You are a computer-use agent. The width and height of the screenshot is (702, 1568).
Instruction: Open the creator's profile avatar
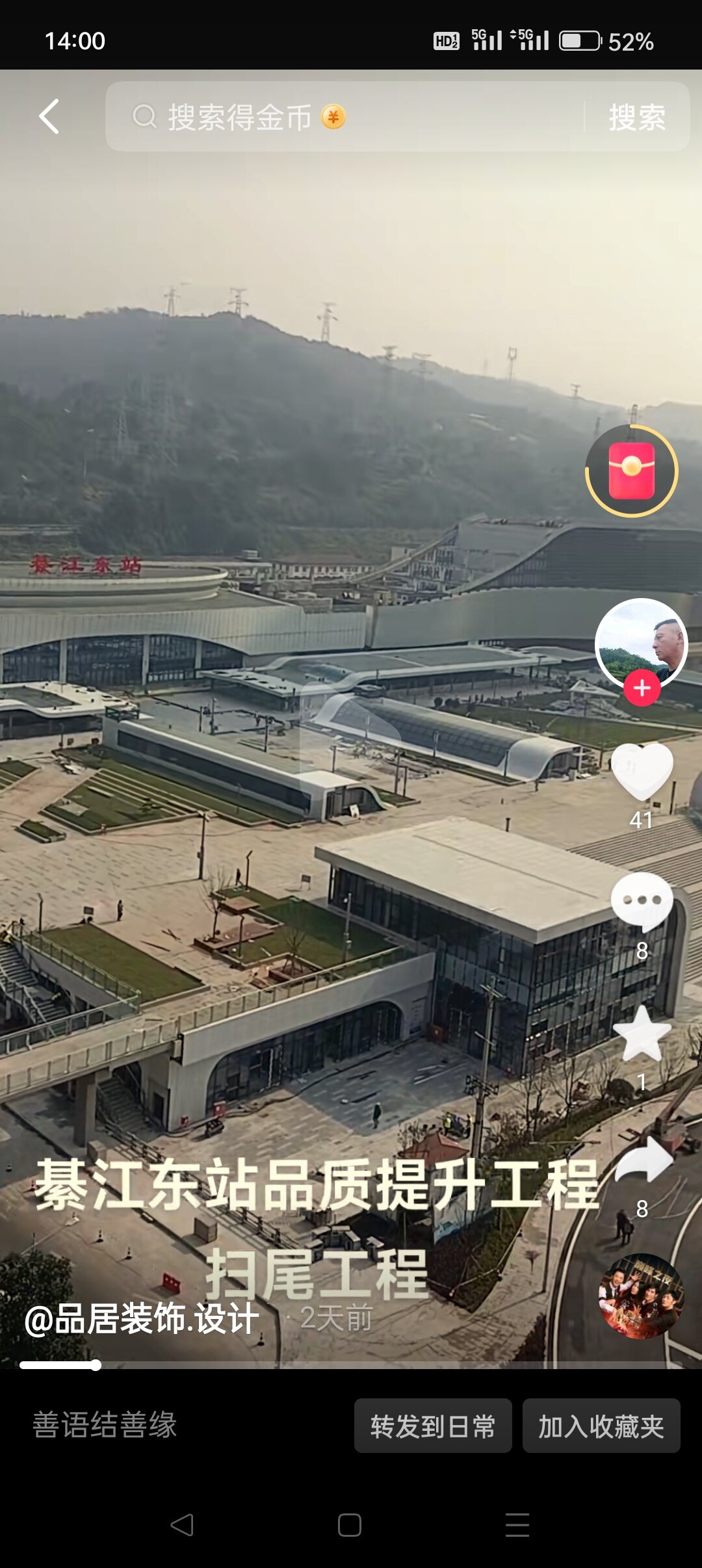(x=641, y=643)
